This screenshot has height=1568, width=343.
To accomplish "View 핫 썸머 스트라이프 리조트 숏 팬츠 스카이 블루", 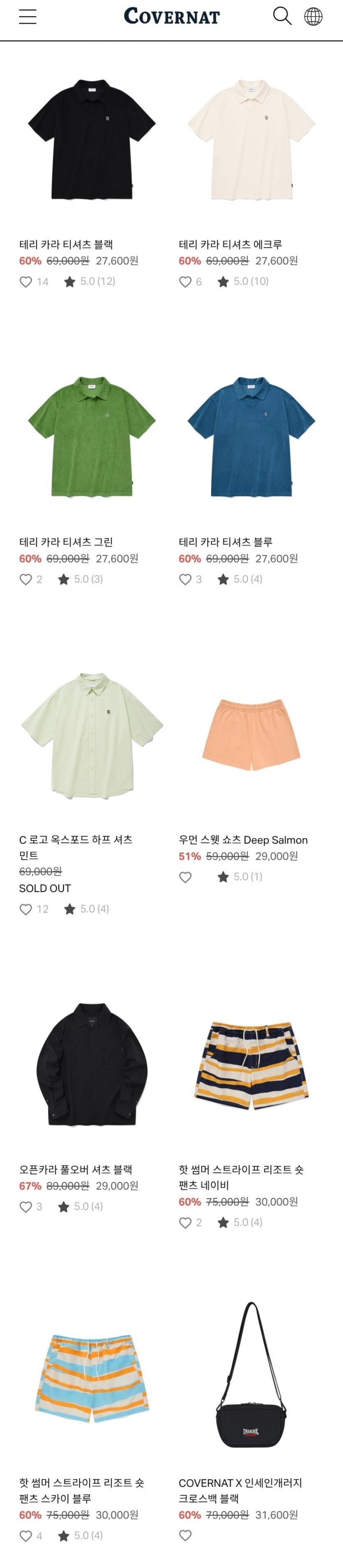I will coord(91,1378).
